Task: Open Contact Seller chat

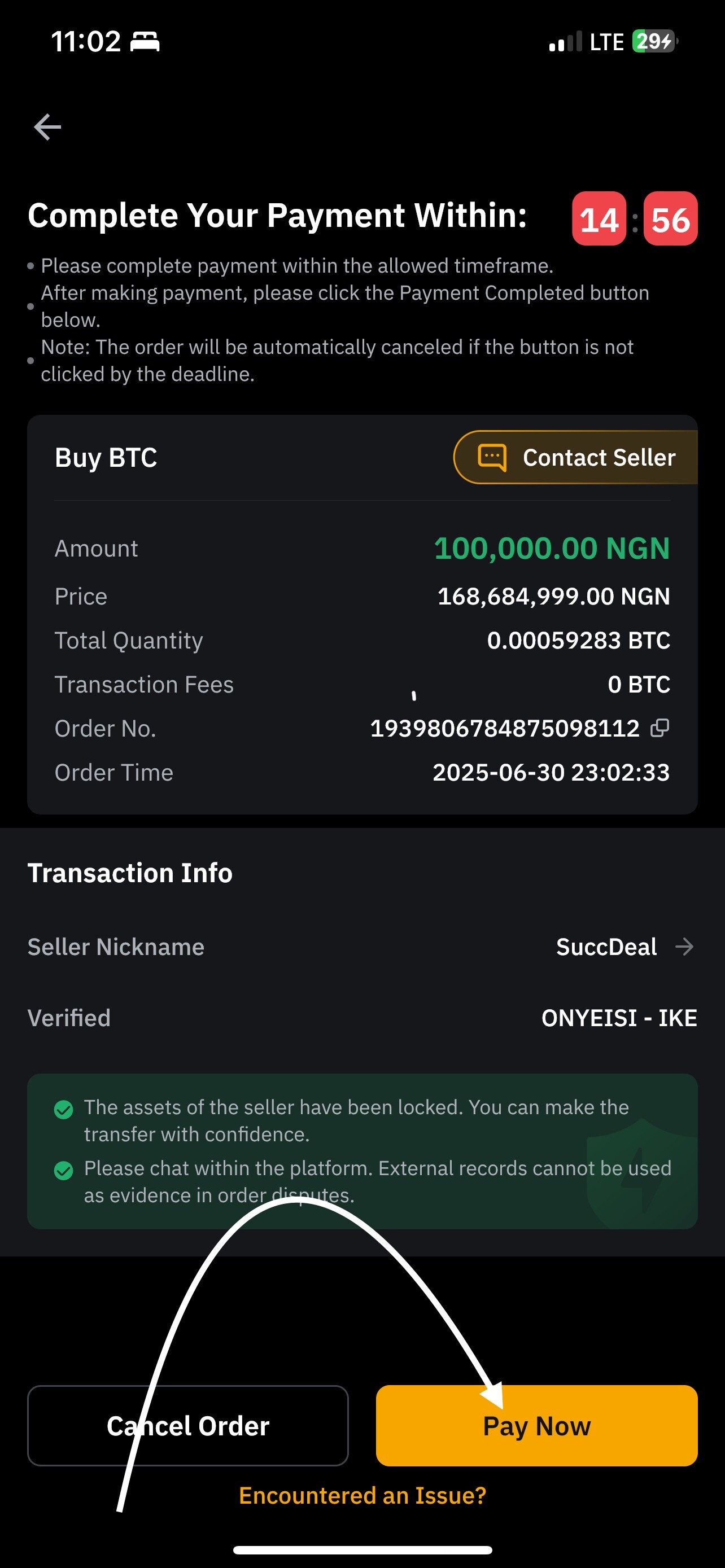Action: coord(576,457)
